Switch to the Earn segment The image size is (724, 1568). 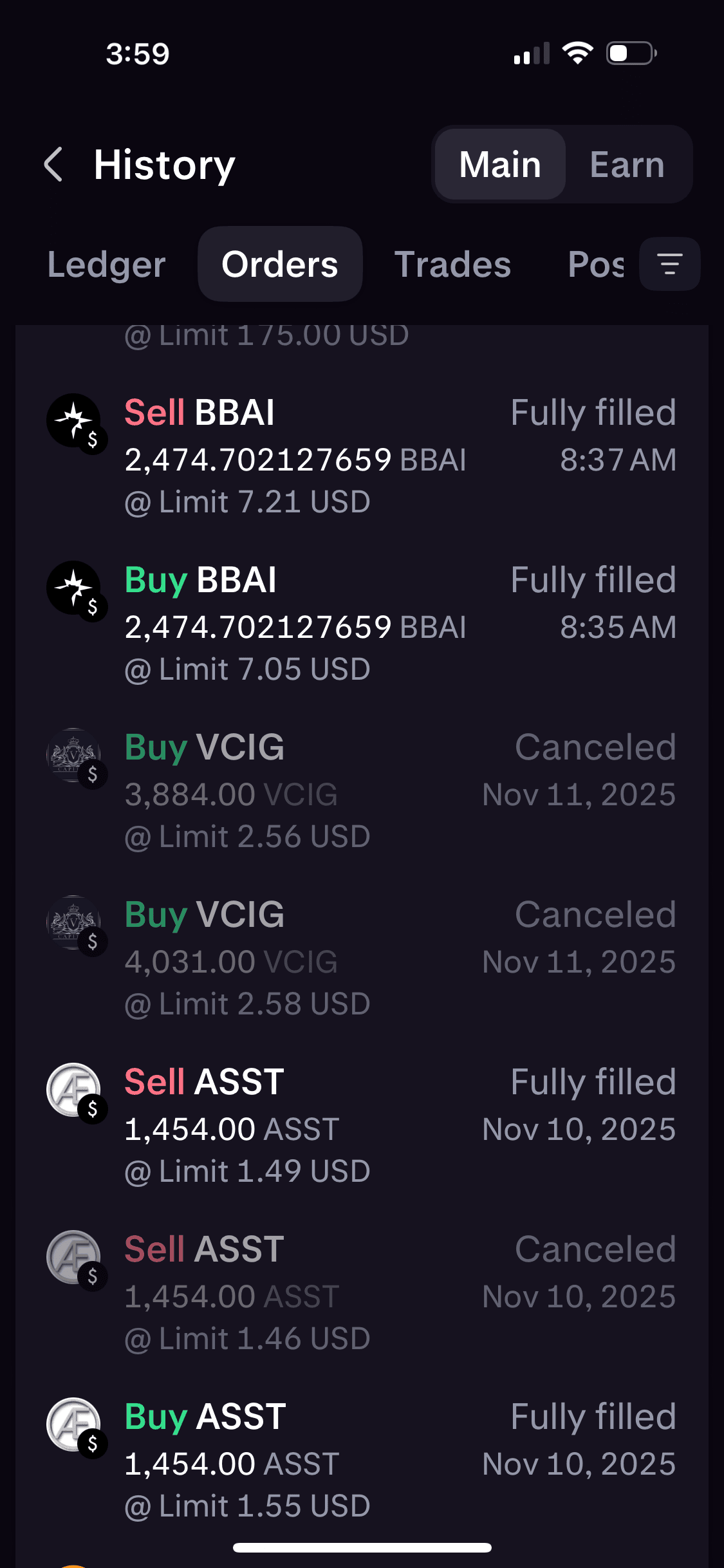pos(627,165)
